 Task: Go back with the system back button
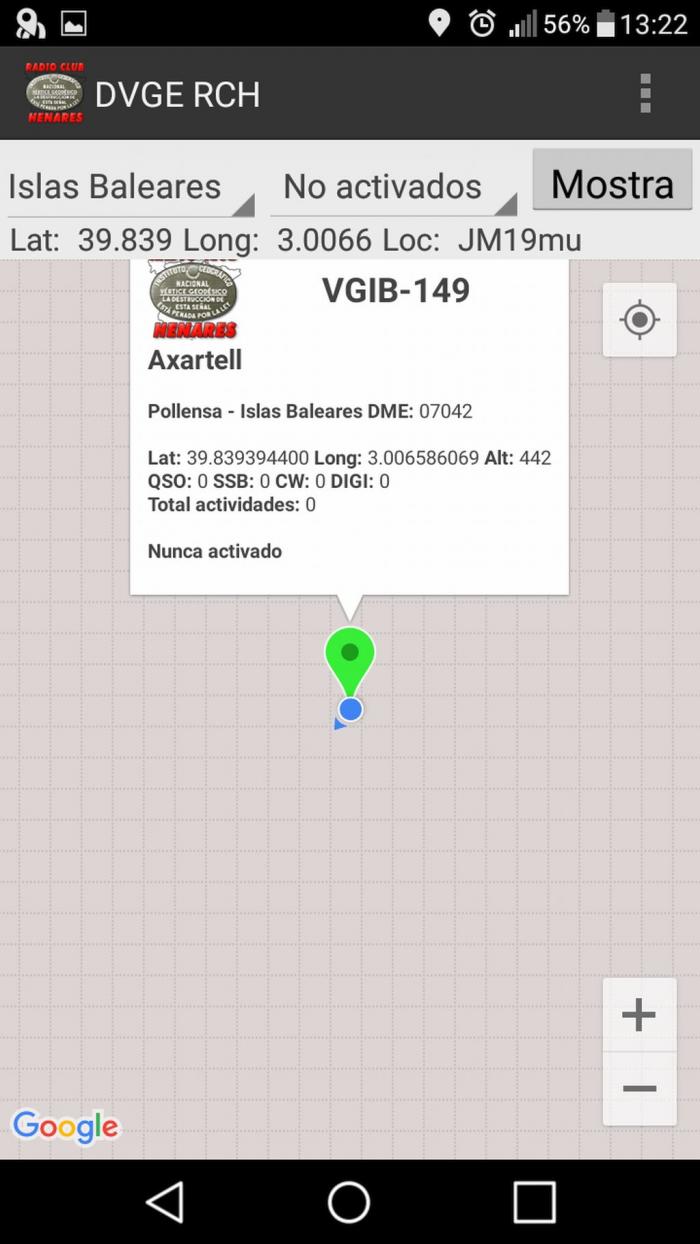165,1202
